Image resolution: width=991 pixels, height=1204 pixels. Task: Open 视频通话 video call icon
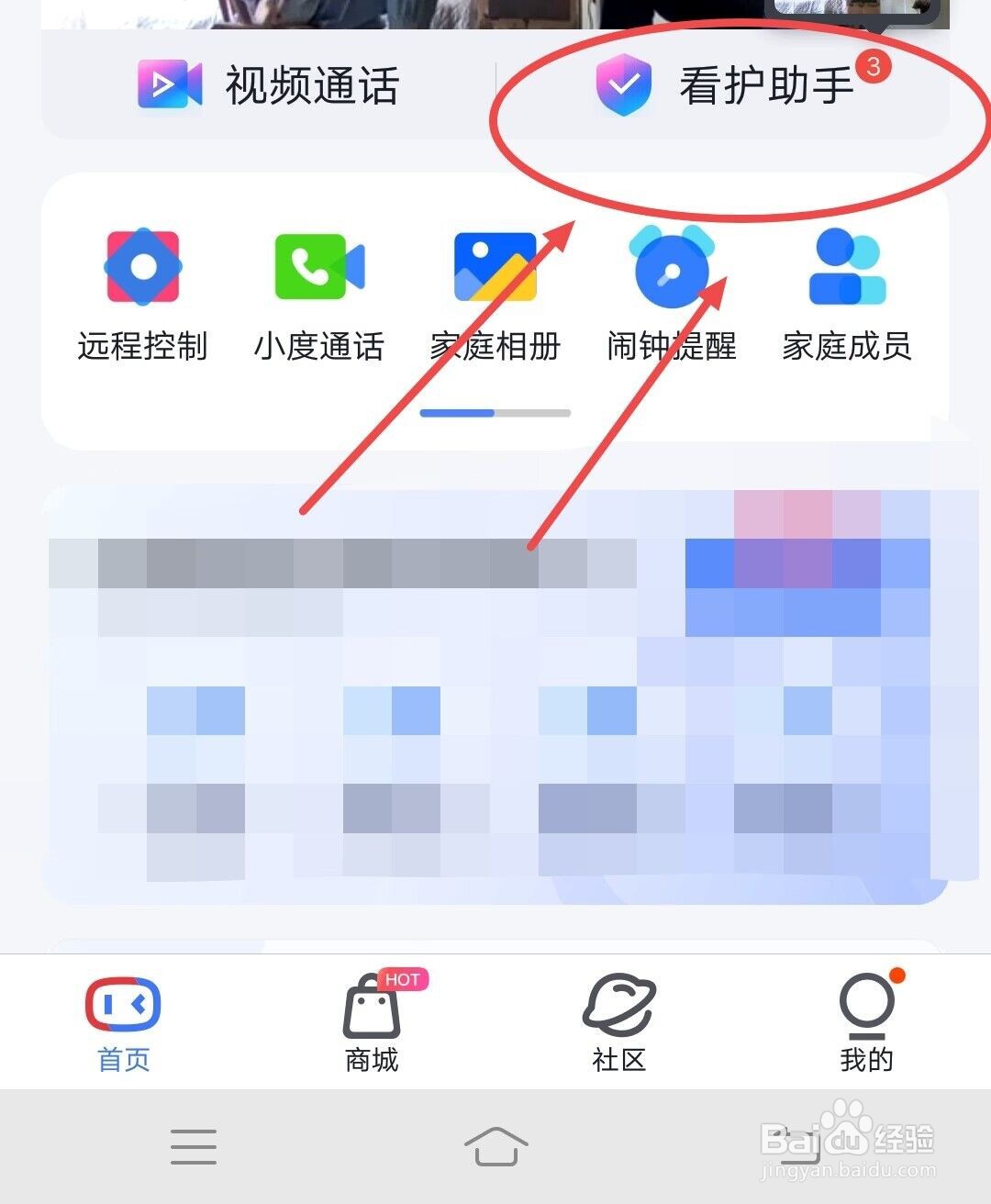click(x=169, y=85)
